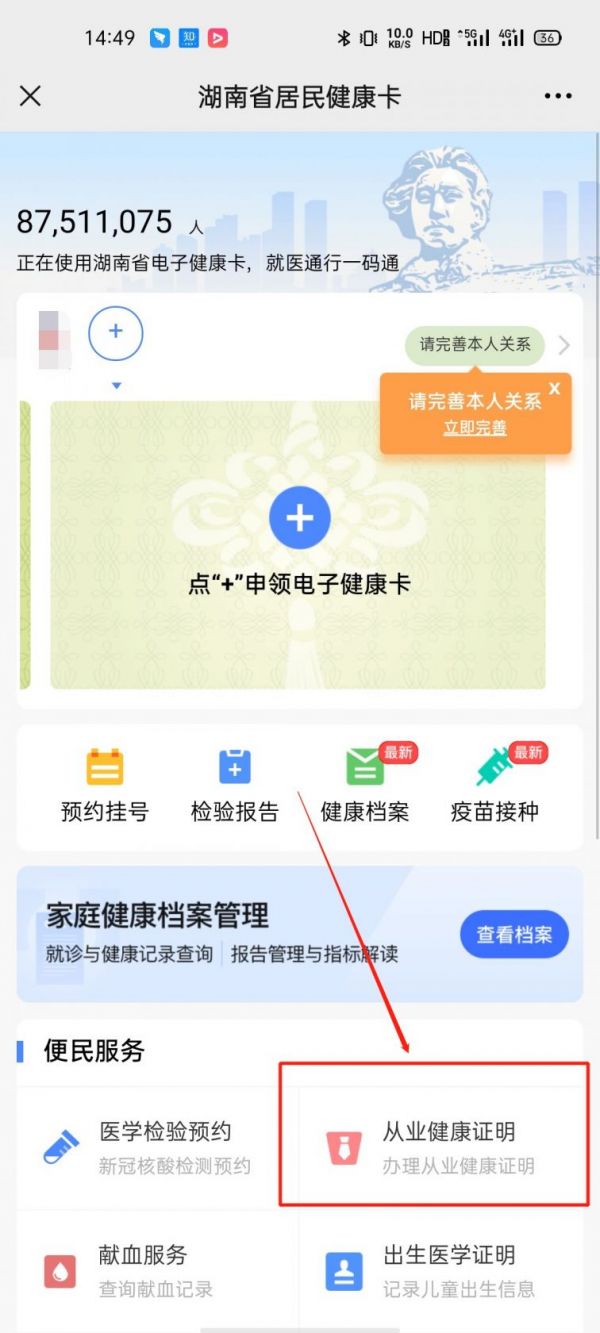This screenshot has height=1333, width=600.
Task: Open the three-dot overflow menu
Action: pos(559,96)
